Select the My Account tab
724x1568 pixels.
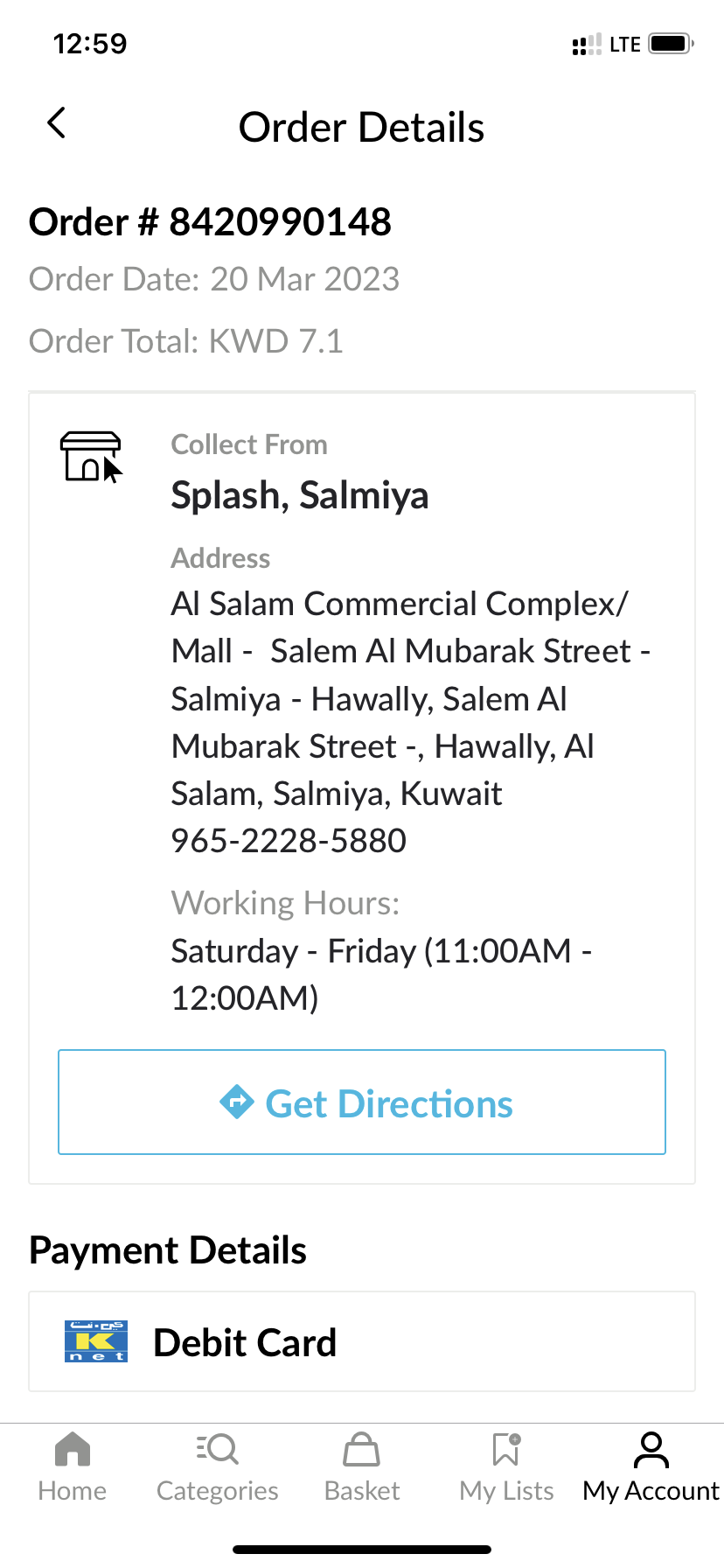pos(651,1466)
